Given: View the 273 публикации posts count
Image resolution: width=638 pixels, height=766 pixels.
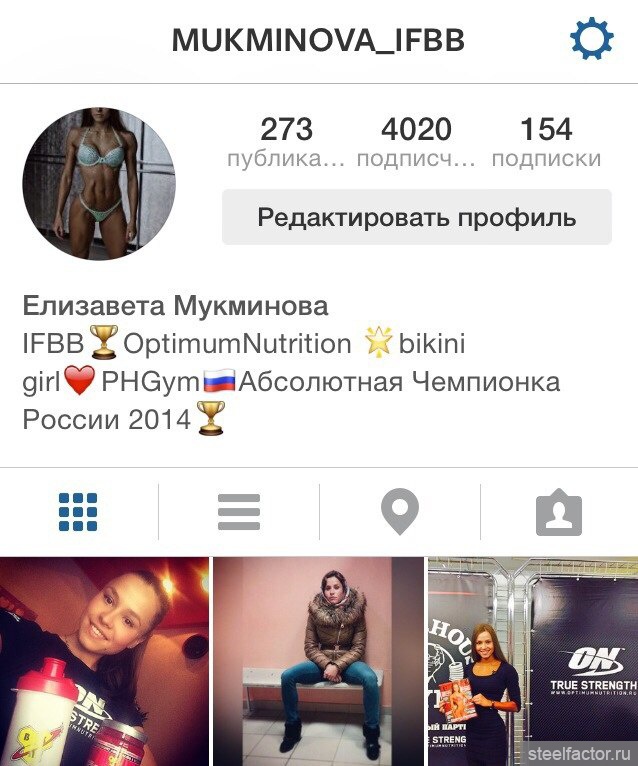Looking at the screenshot, I should click(x=286, y=142).
